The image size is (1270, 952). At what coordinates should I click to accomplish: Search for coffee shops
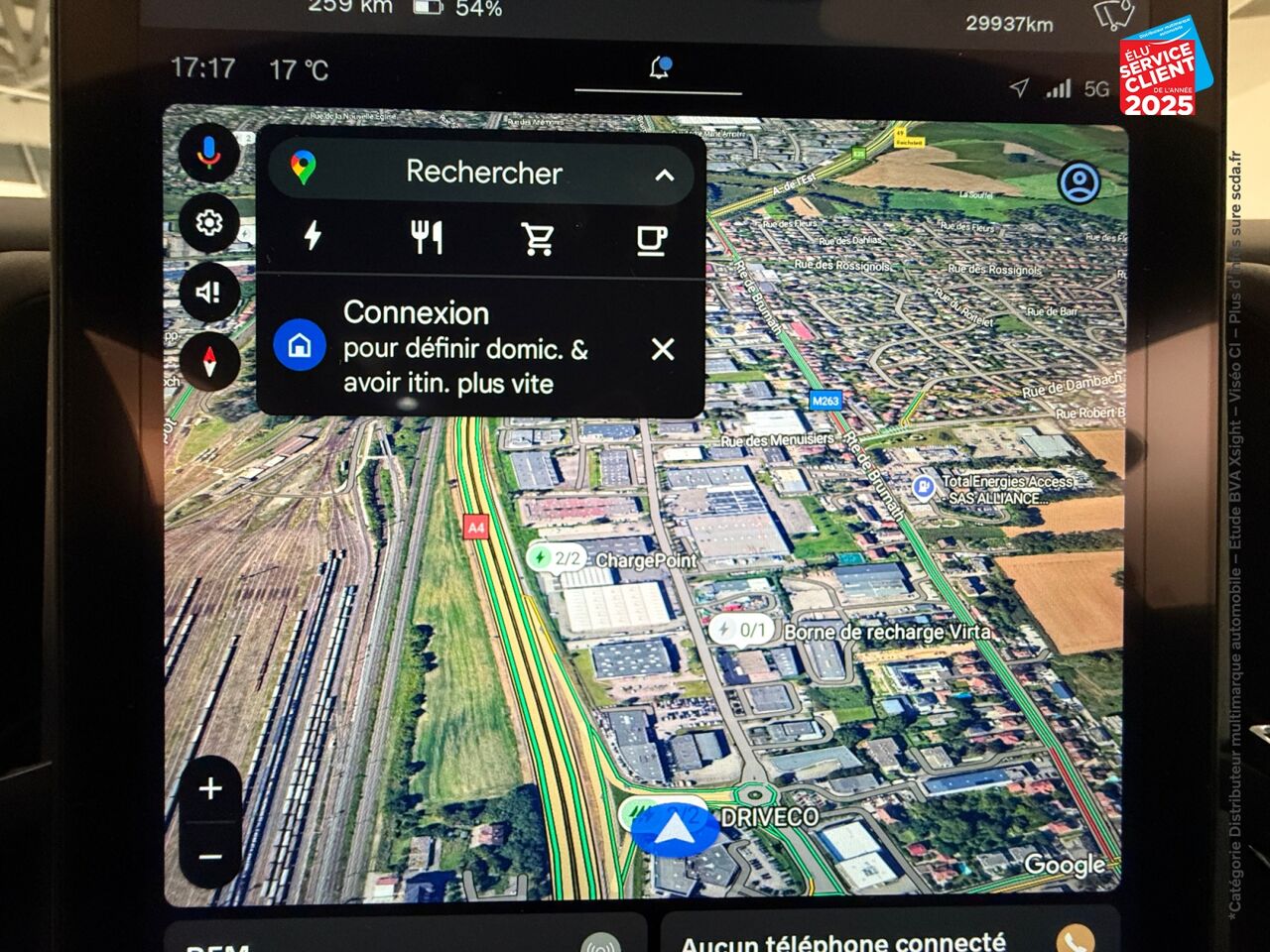tap(651, 239)
